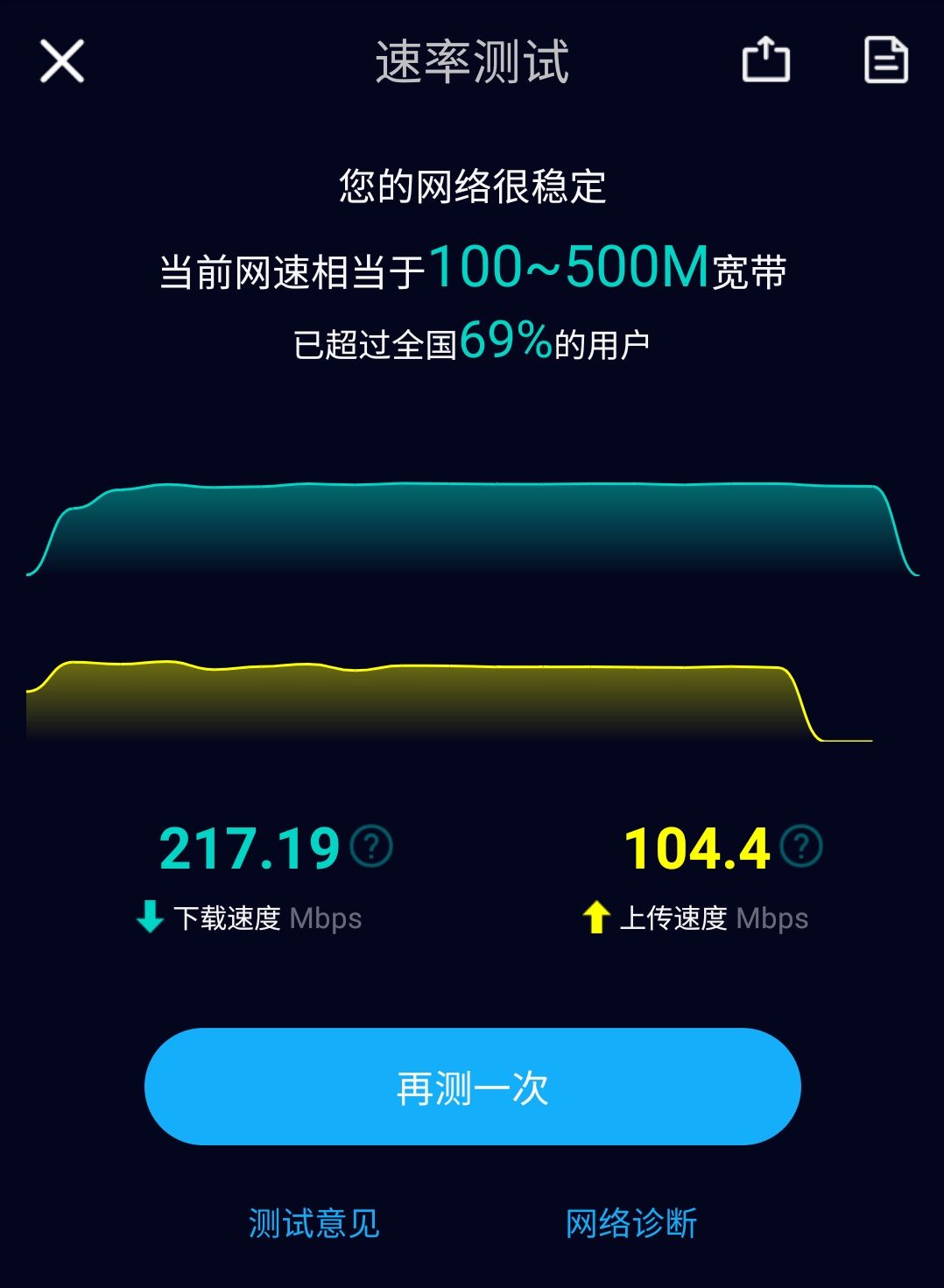Tap the help icon beside upload speed 104.4

(801, 847)
